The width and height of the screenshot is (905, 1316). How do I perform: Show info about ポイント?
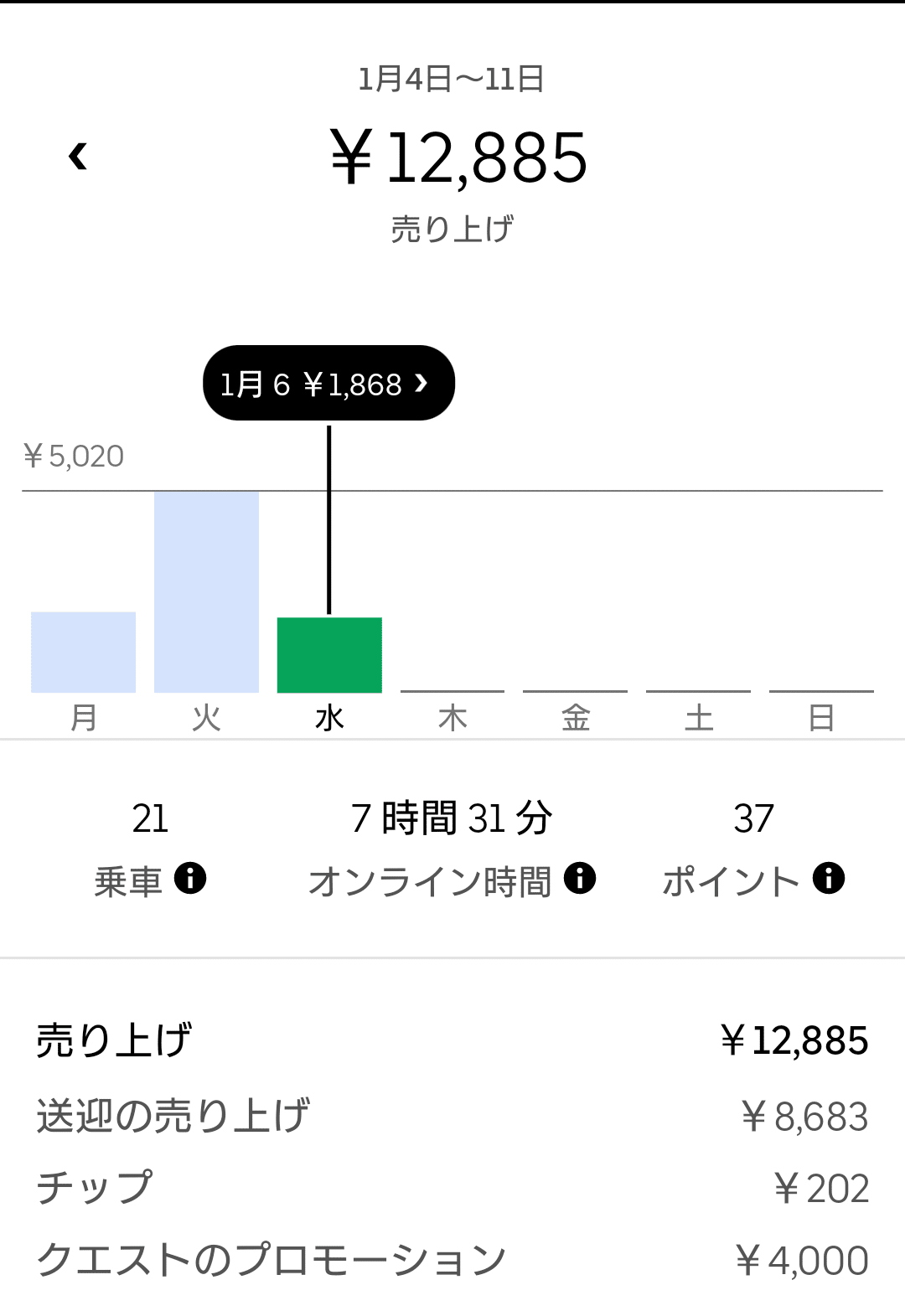829,879
